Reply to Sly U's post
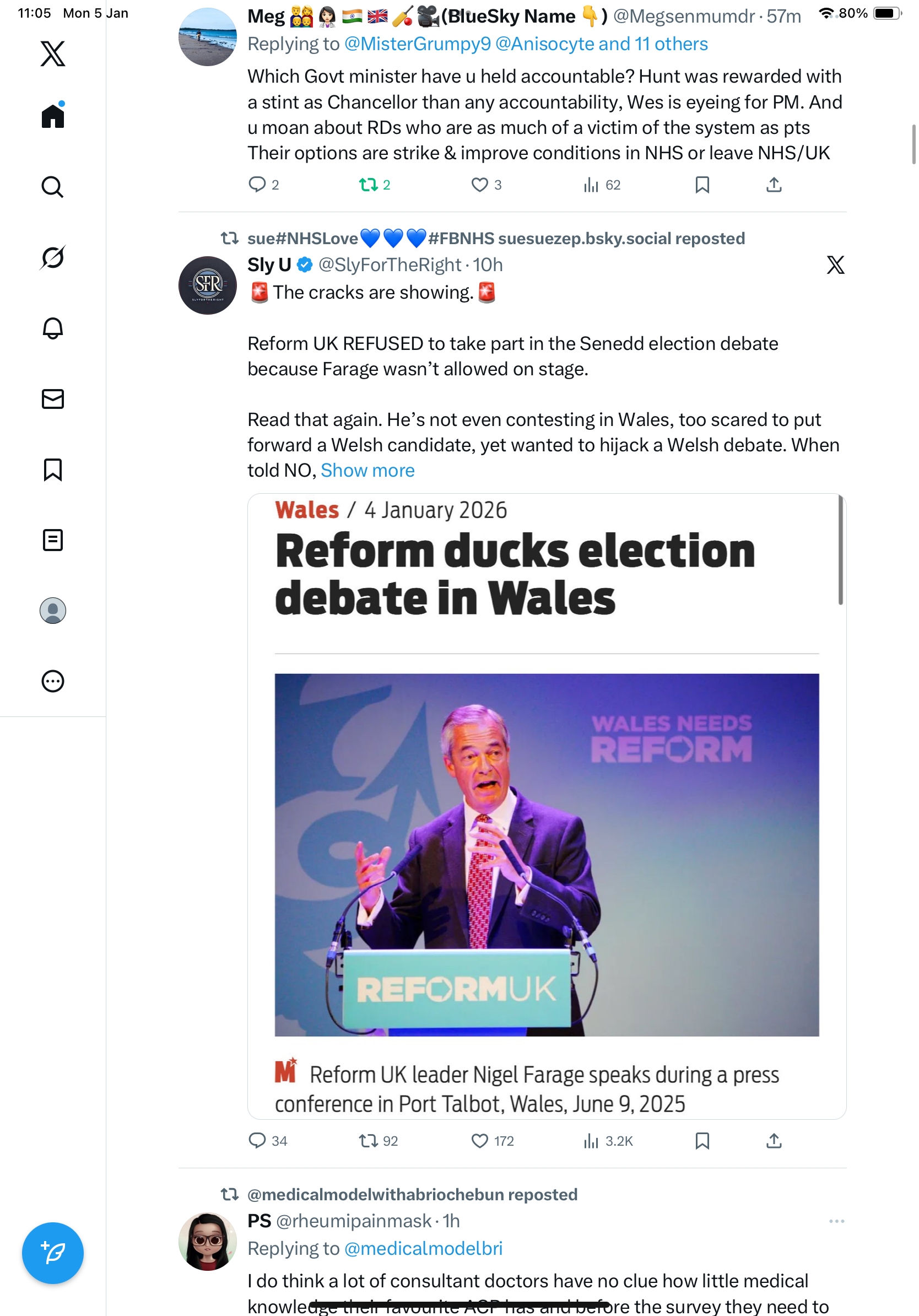919x1316 pixels. (257, 1141)
